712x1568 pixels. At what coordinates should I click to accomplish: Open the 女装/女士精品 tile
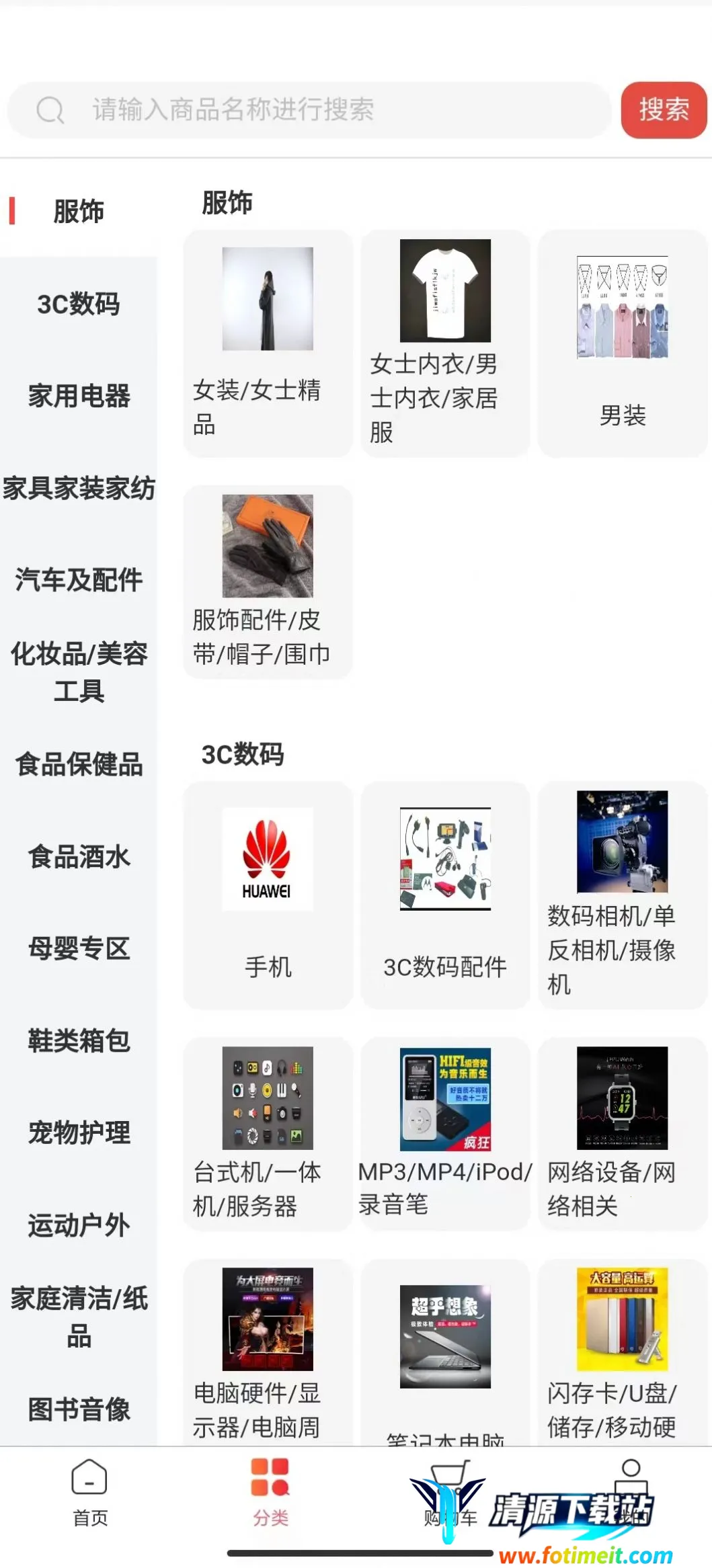click(268, 343)
